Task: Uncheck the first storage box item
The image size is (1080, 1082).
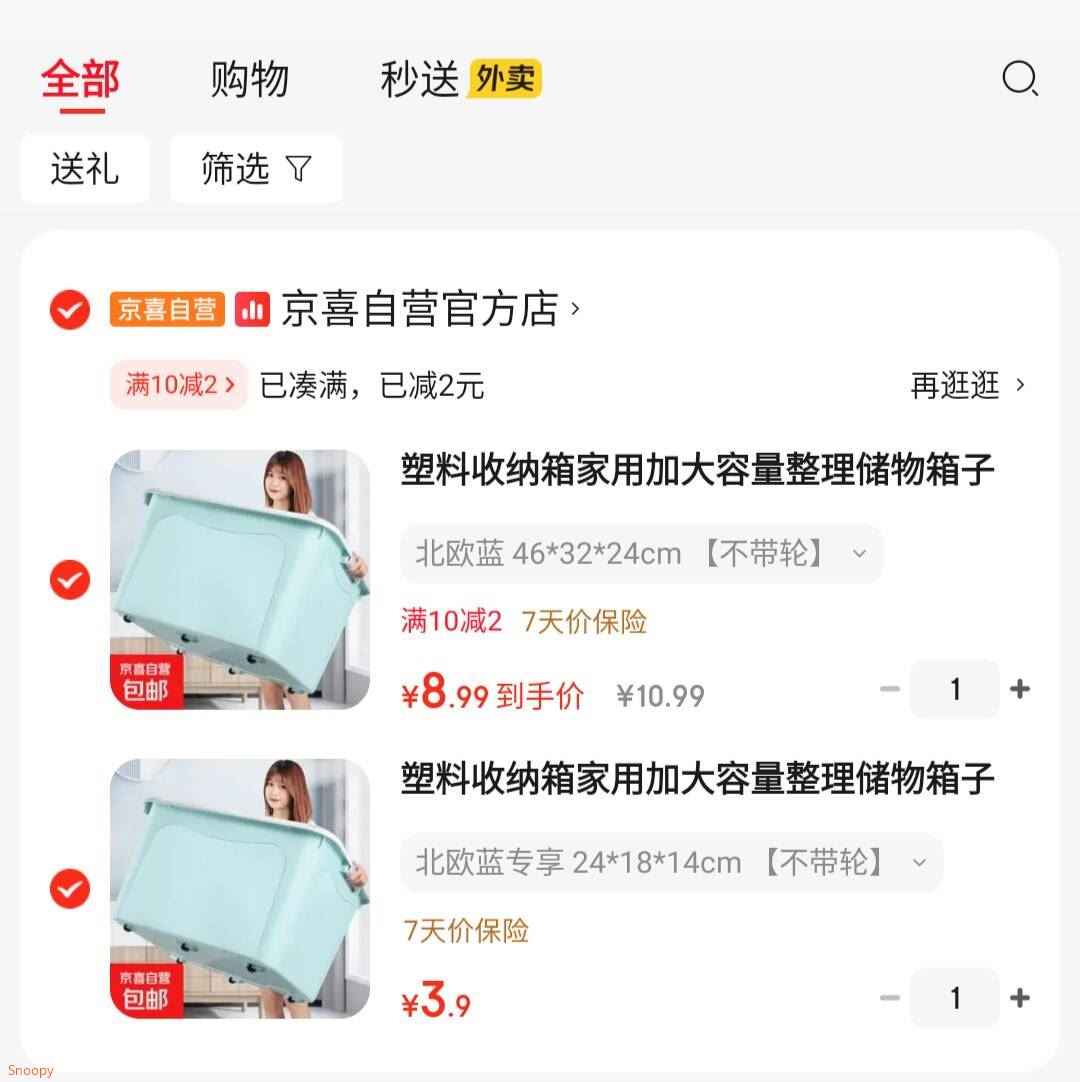Action: (69, 580)
